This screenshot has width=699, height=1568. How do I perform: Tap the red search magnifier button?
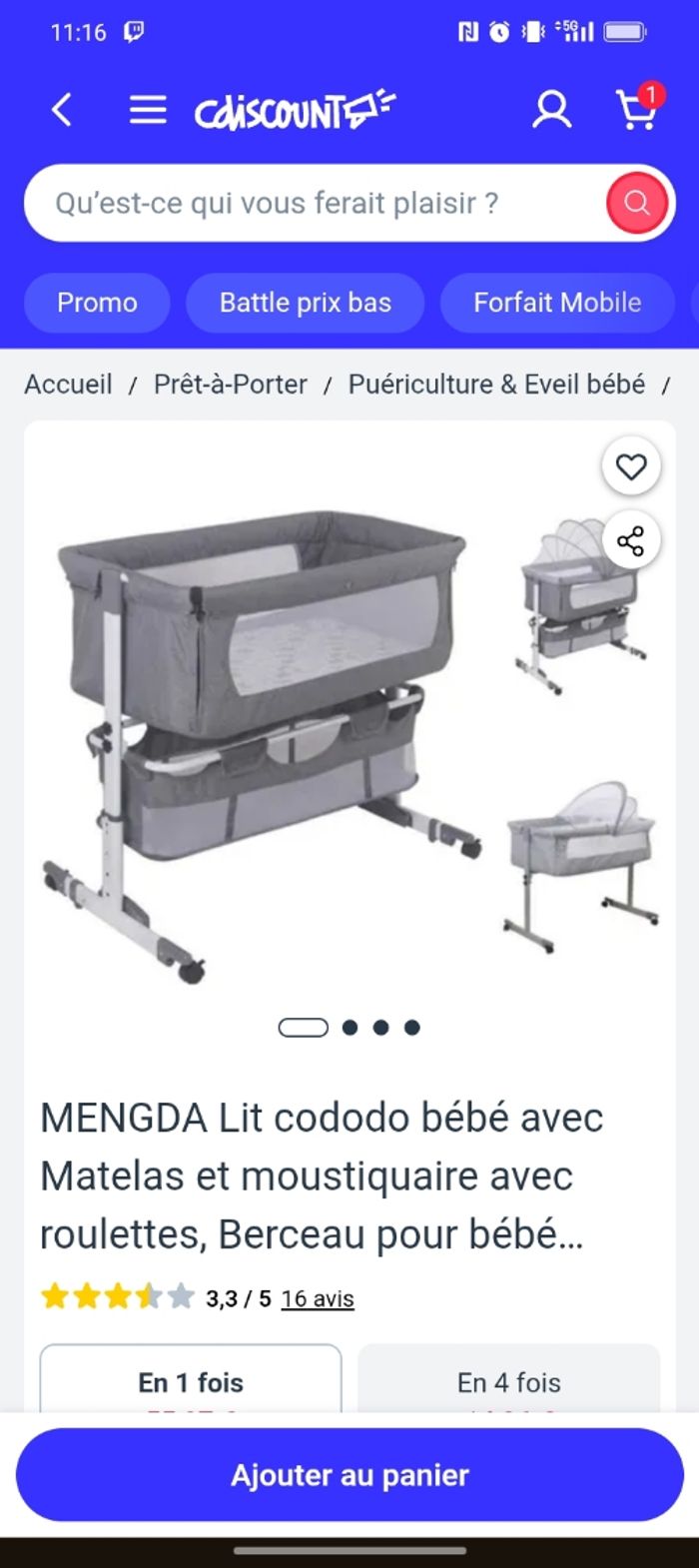[x=636, y=203]
